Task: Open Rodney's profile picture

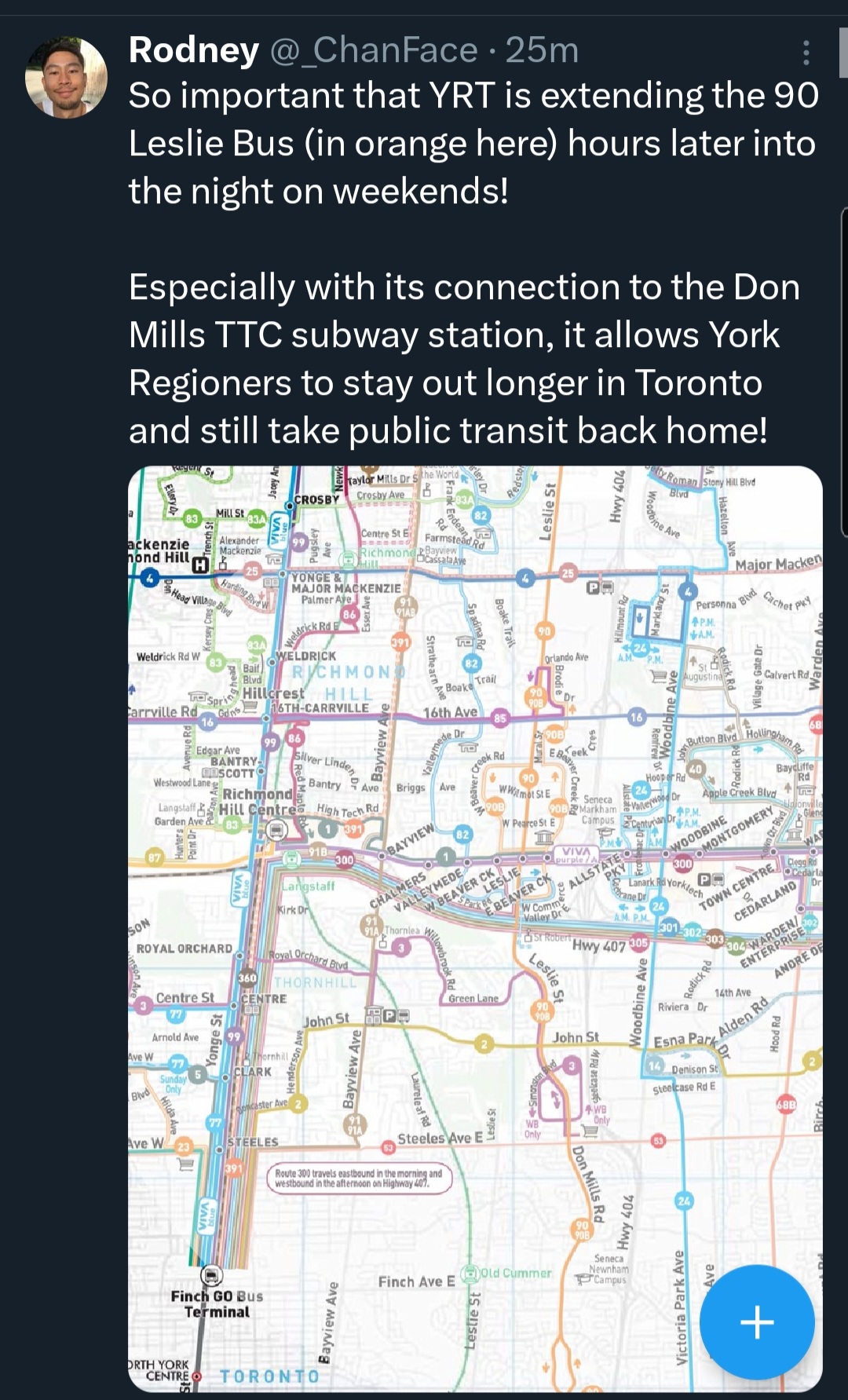Action: pos(66,78)
